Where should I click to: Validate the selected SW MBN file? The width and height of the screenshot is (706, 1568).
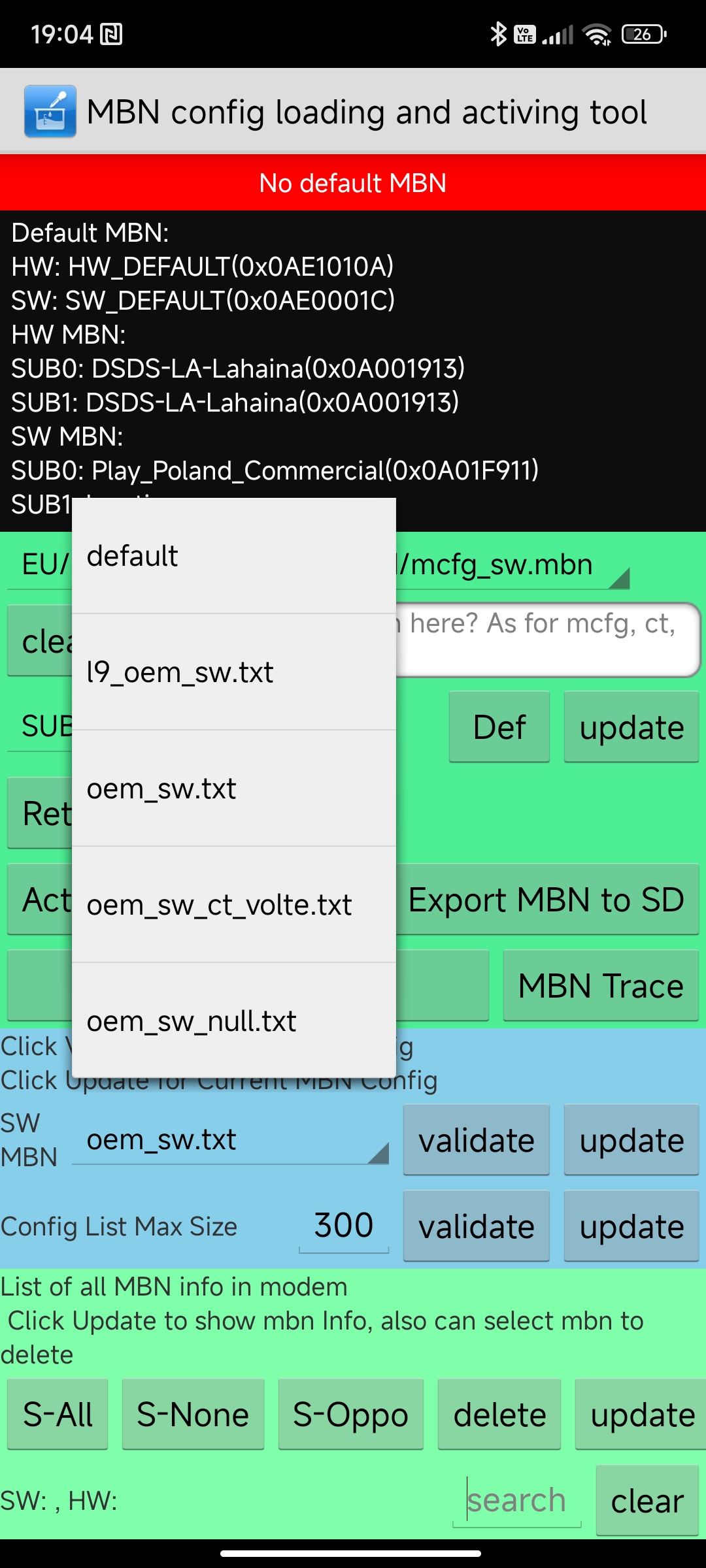(477, 1140)
